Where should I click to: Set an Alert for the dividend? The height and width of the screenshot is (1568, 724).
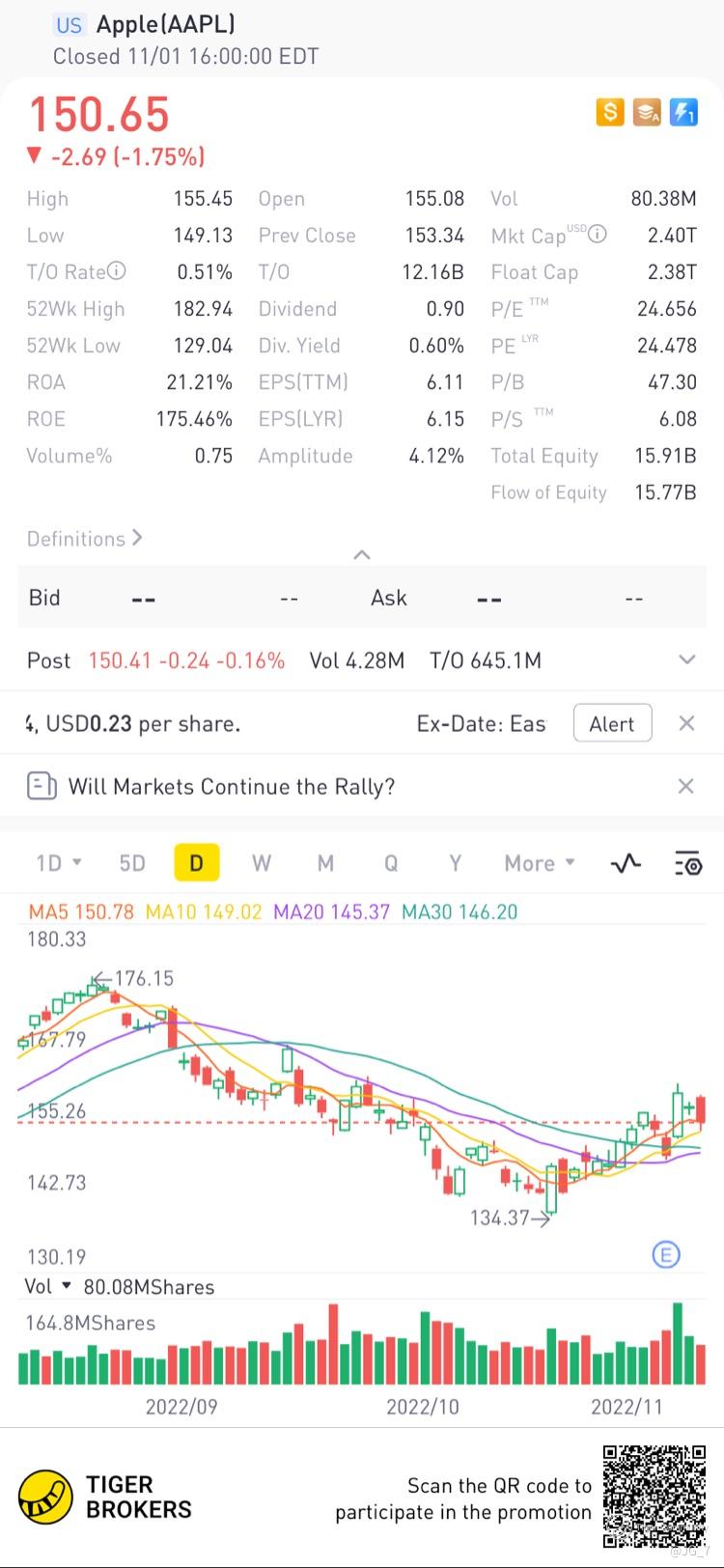[x=612, y=724]
